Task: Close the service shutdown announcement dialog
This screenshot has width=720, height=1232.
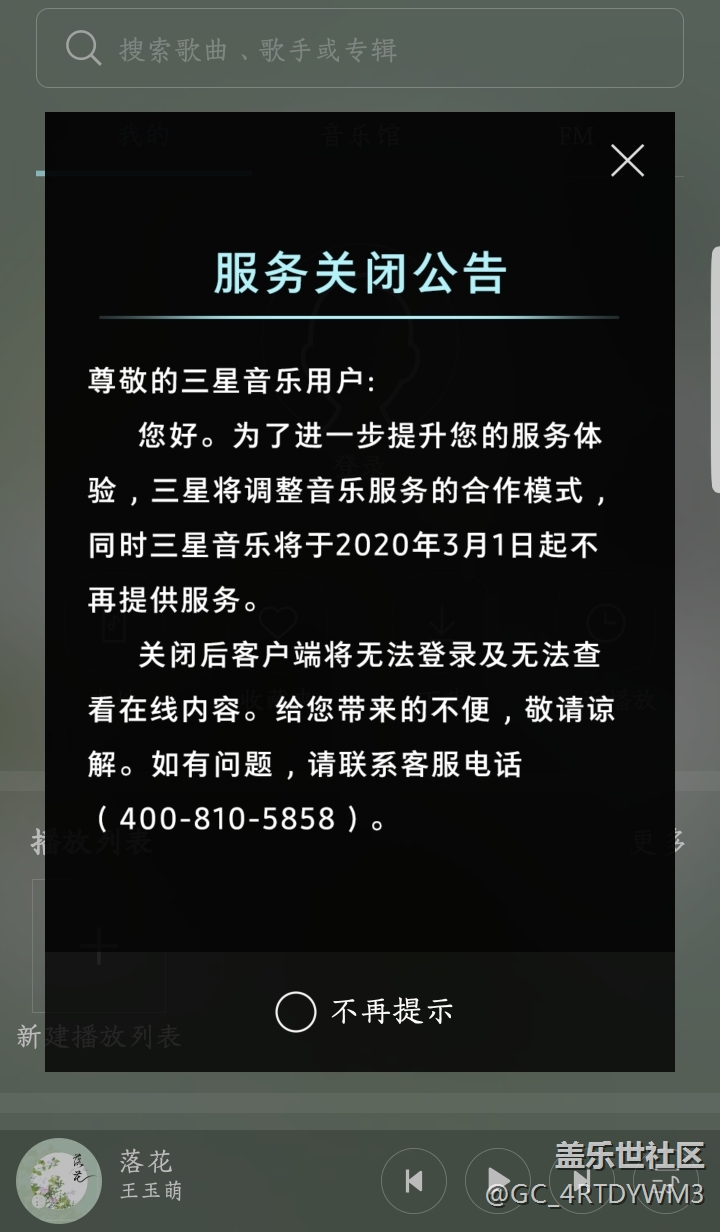Action: tap(627, 160)
